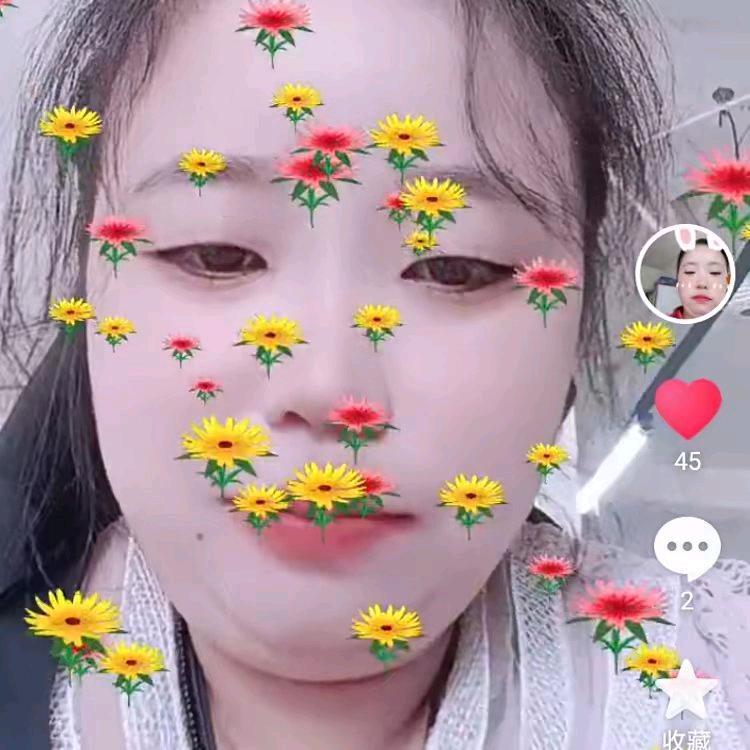Like this video with the heart

[688, 408]
